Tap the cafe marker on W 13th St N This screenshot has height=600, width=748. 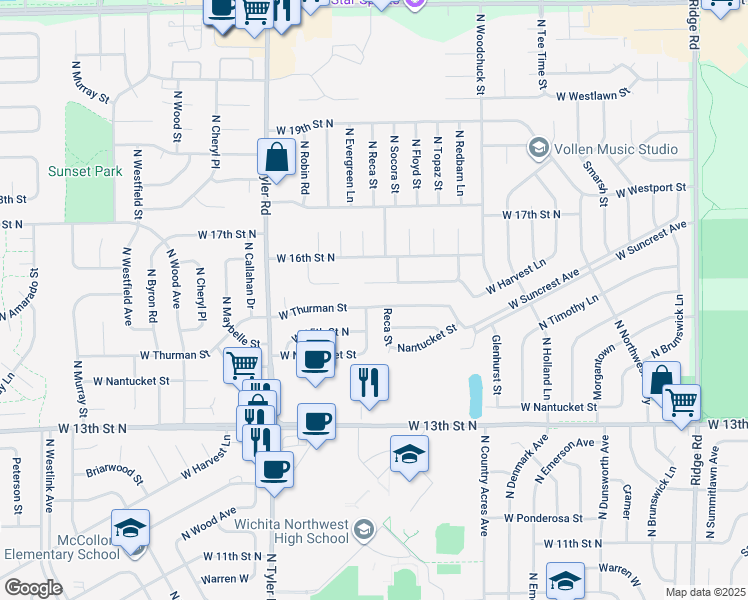coord(316,423)
